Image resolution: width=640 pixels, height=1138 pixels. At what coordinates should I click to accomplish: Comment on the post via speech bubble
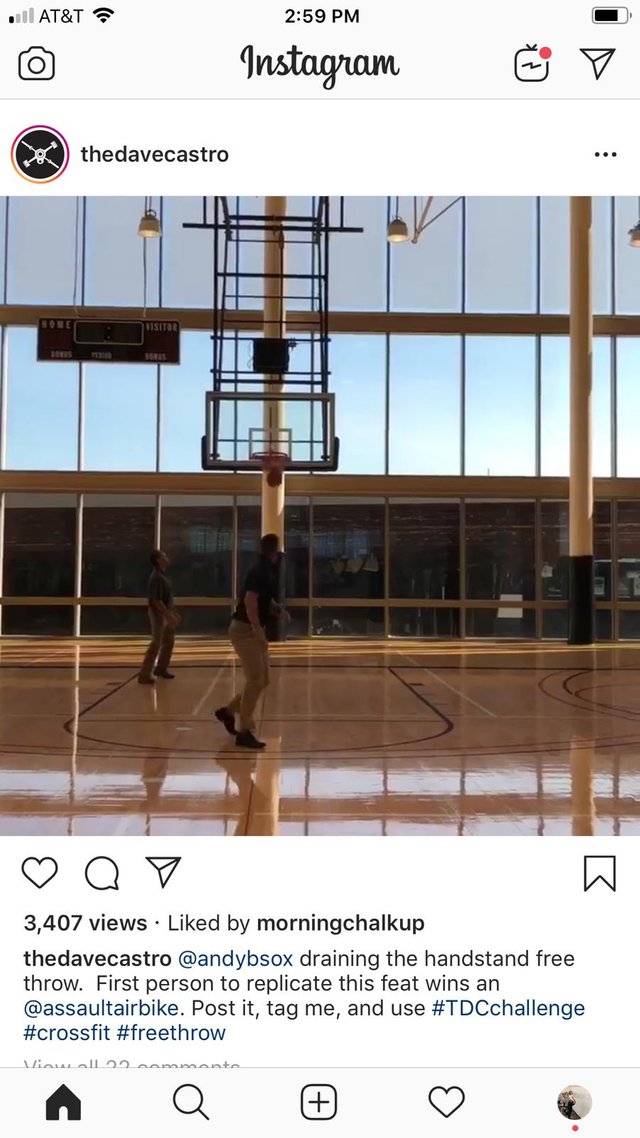pos(102,872)
